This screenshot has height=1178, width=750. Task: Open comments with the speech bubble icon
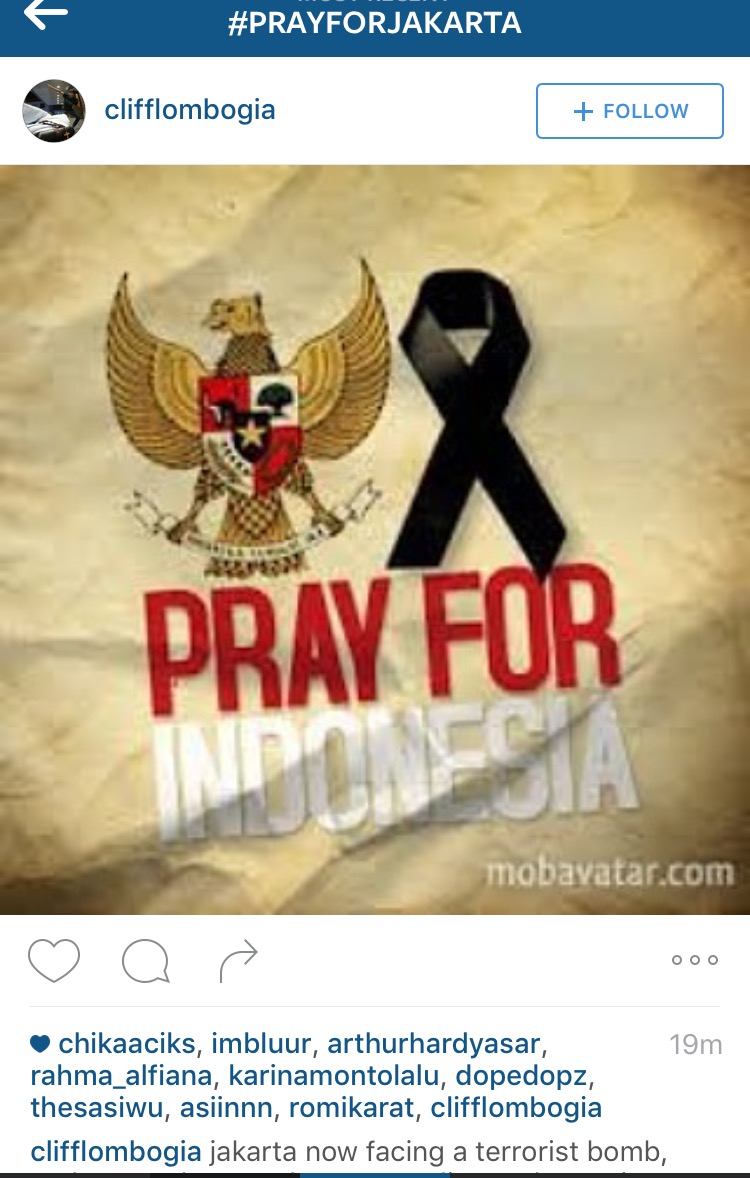(146, 962)
